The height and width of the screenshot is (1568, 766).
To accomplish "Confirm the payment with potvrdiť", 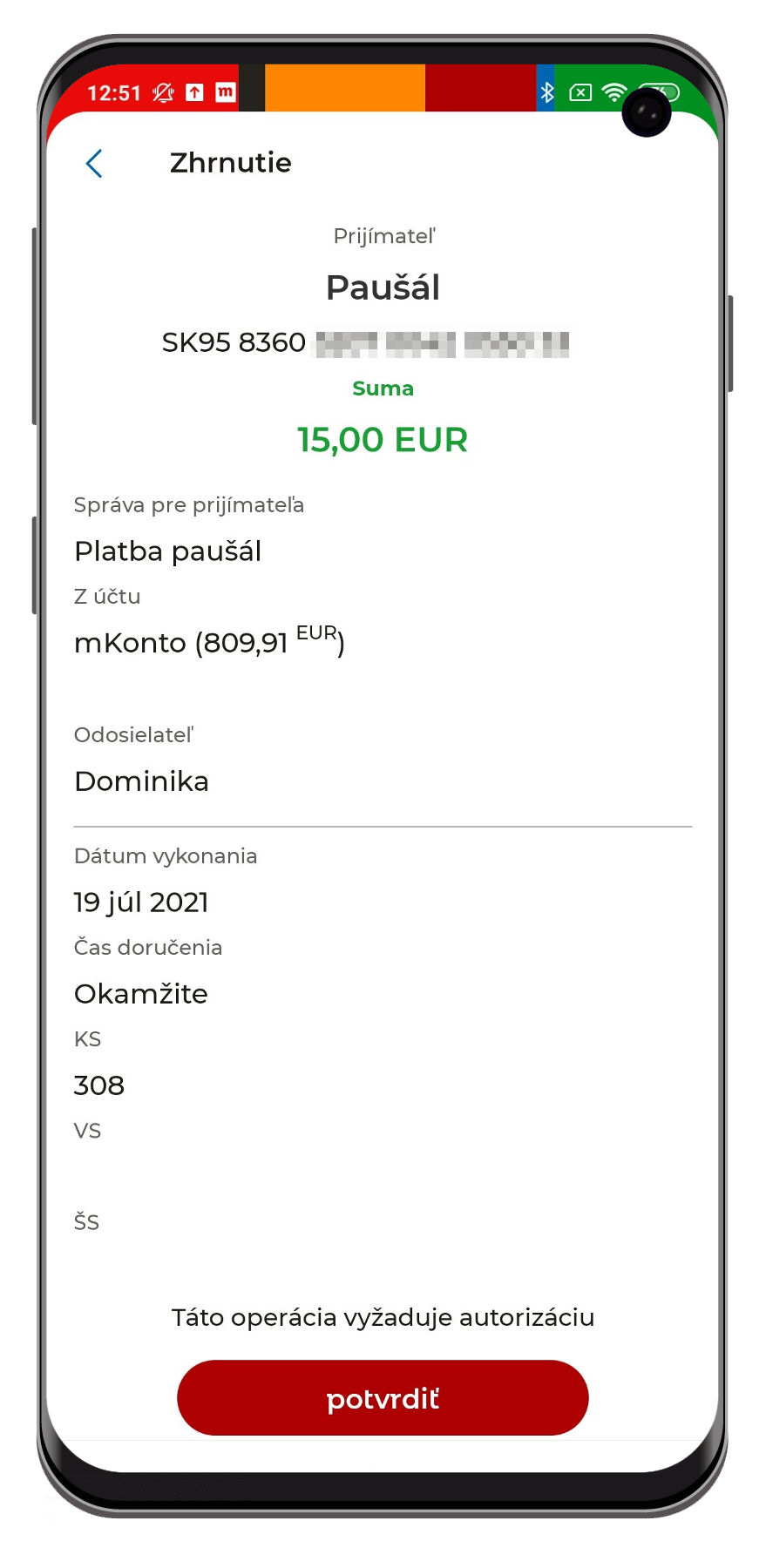I will (x=383, y=1397).
